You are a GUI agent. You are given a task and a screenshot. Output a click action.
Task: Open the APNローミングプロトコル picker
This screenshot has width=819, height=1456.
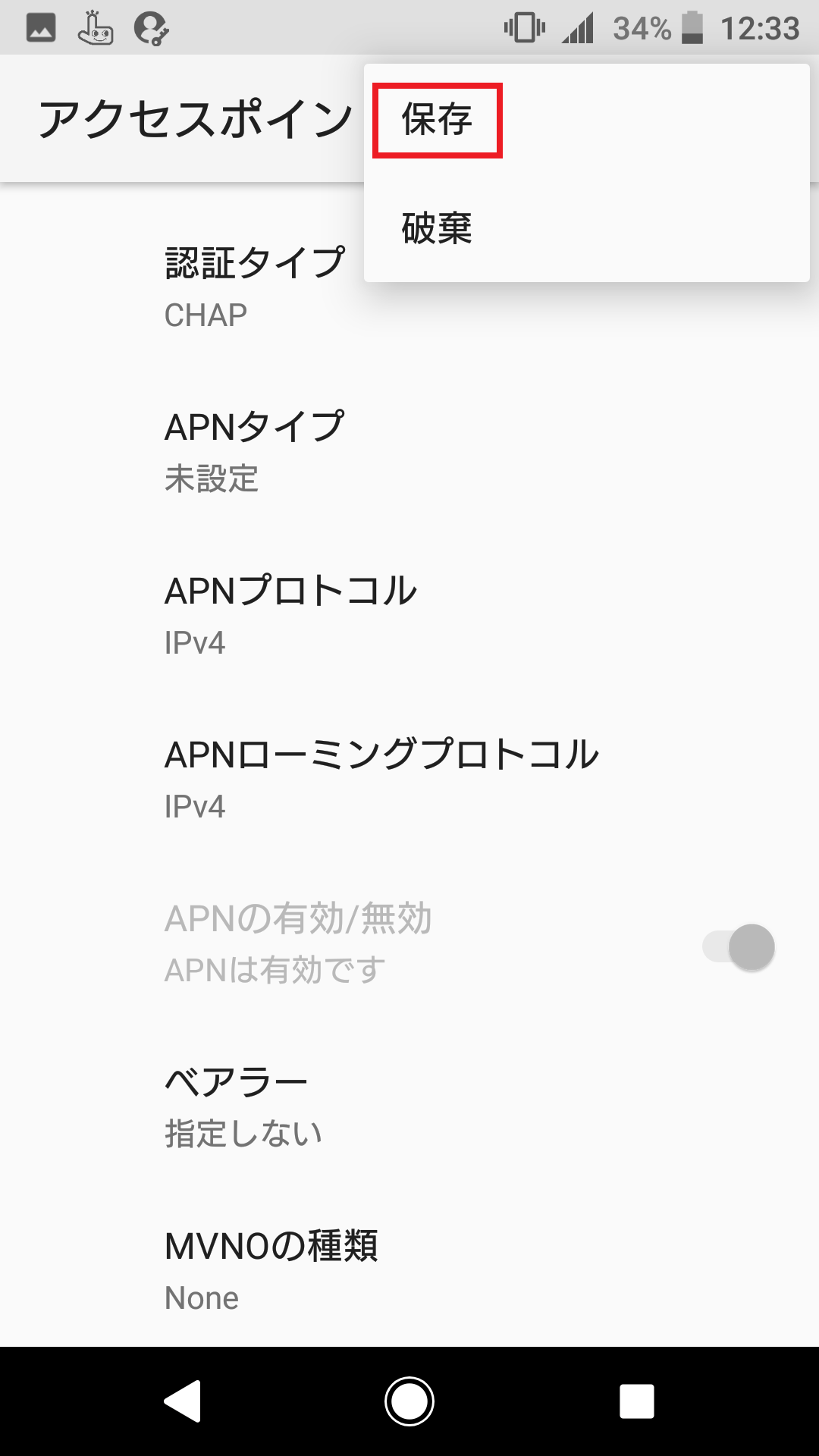pyautogui.click(x=379, y=777)
